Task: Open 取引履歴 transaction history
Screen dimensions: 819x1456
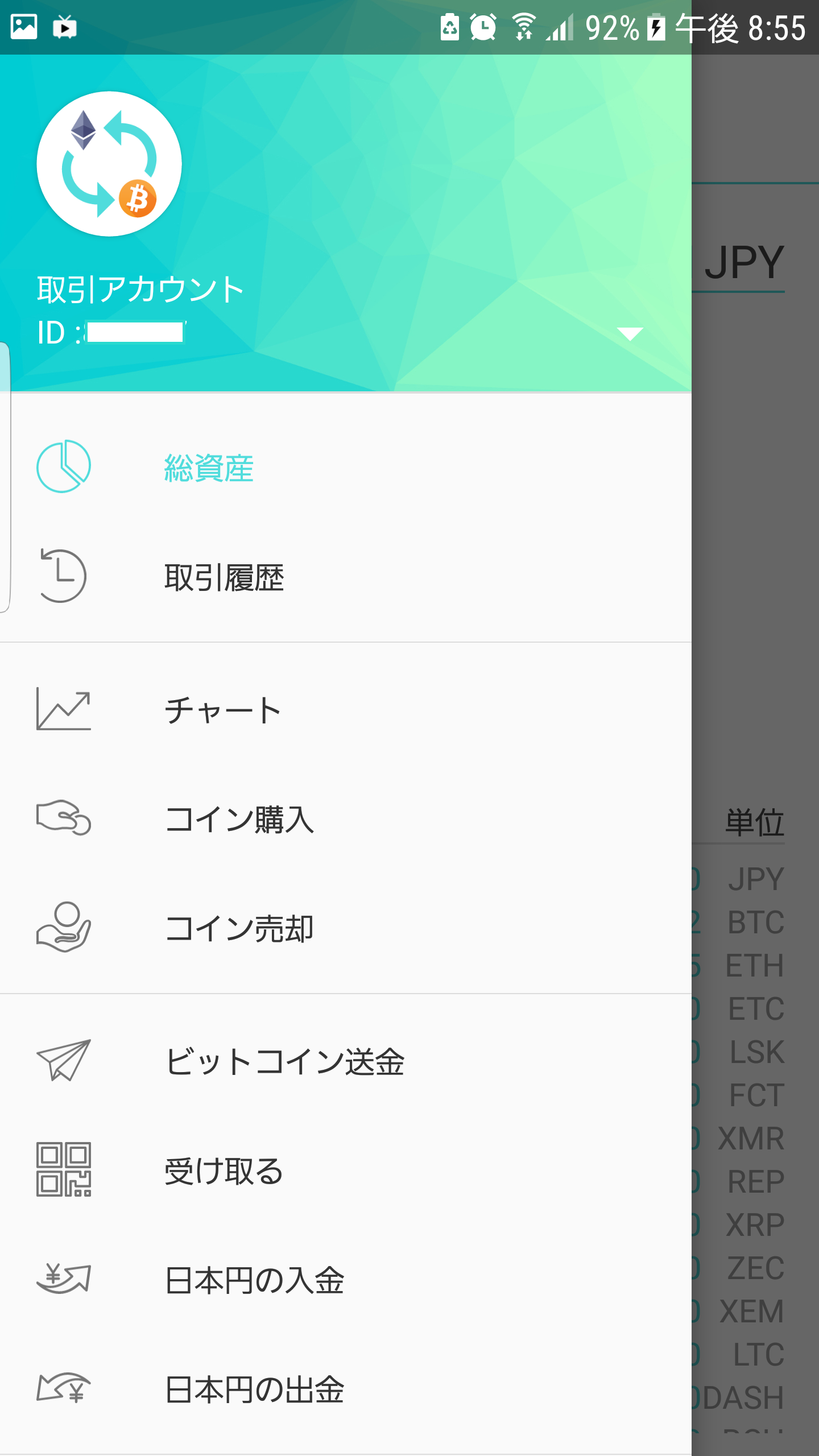Action: click(x=346, y=577)
